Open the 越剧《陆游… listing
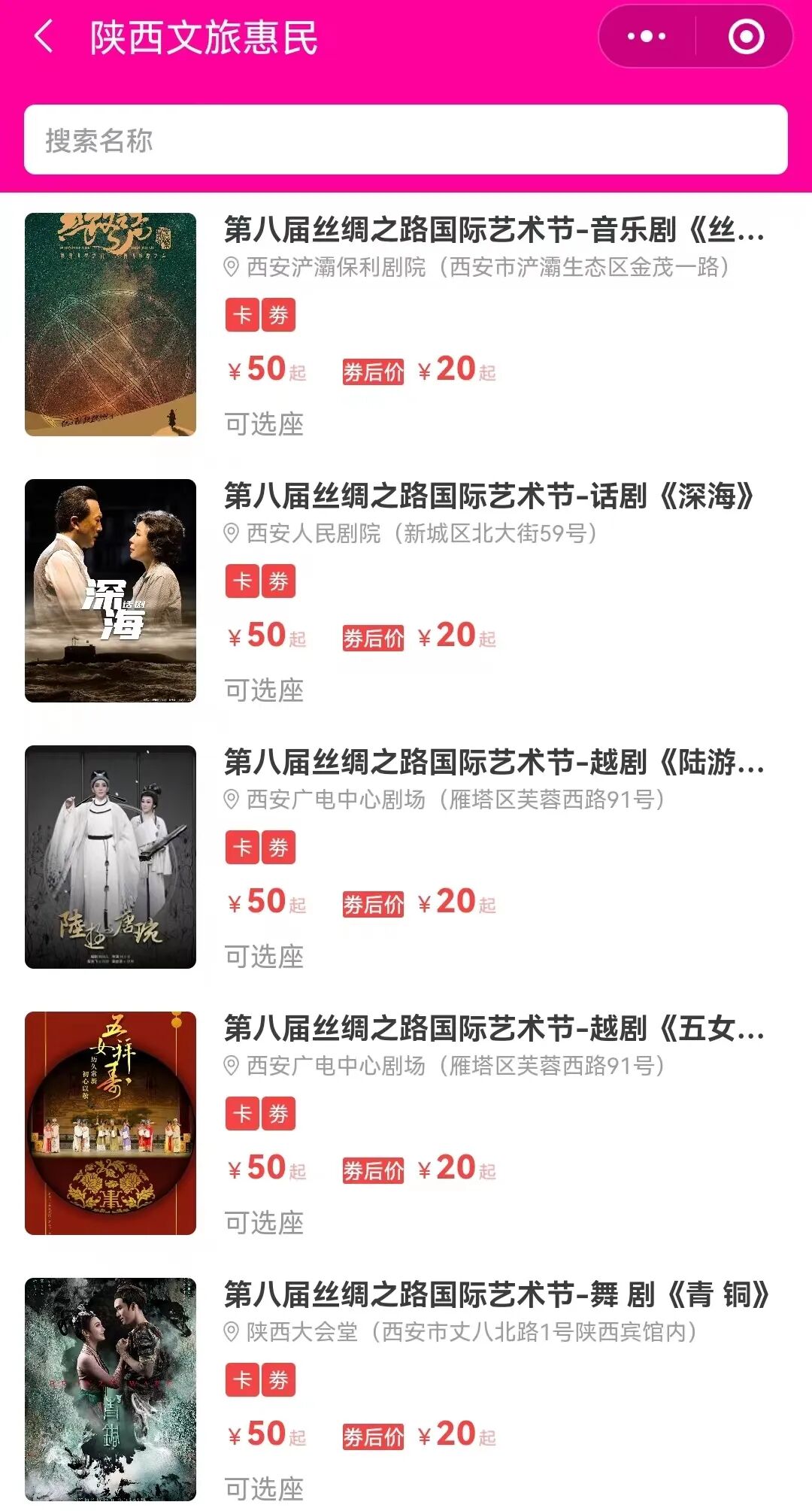The width and height of the screenshot is (812, 1511). (494, 763)
